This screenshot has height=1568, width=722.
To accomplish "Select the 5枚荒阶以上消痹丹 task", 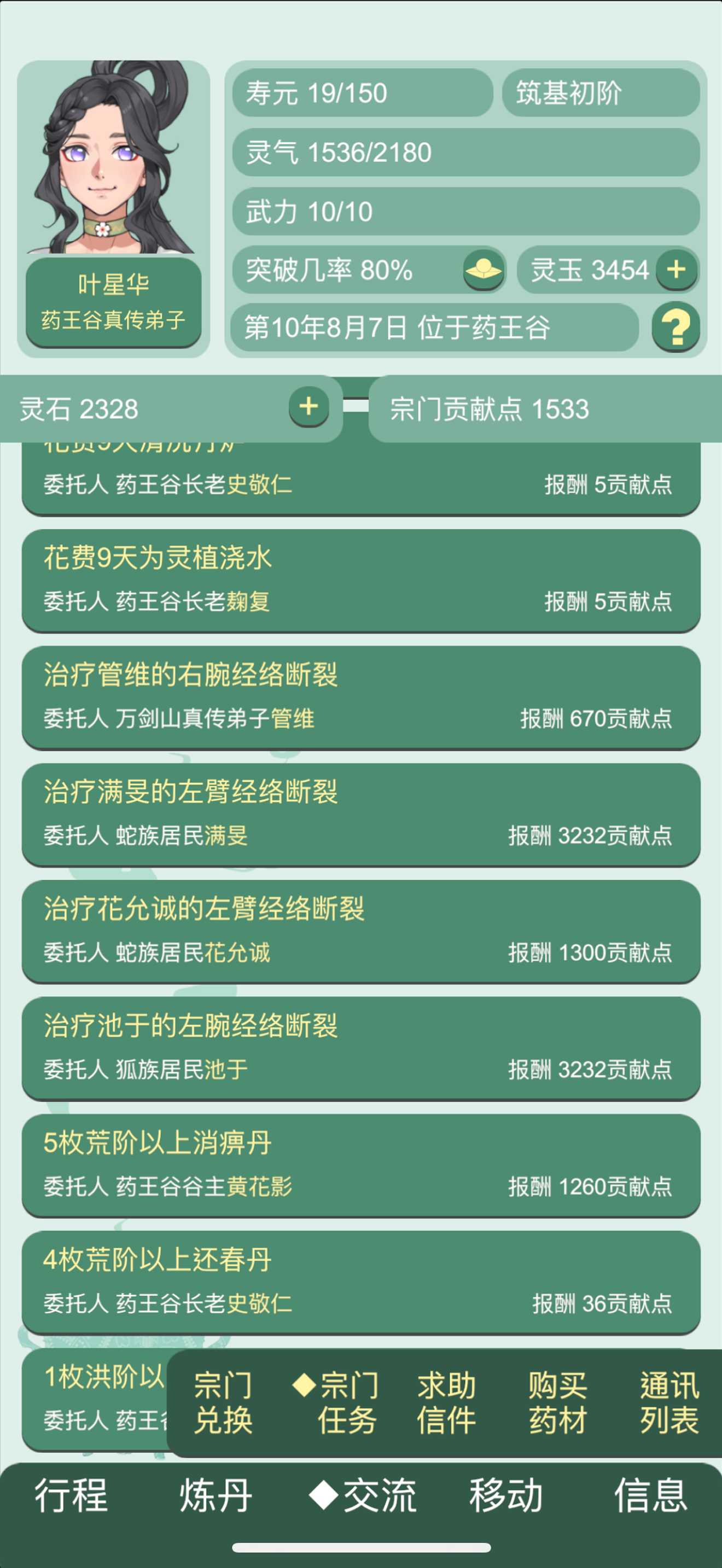I will pos(361,1165).
